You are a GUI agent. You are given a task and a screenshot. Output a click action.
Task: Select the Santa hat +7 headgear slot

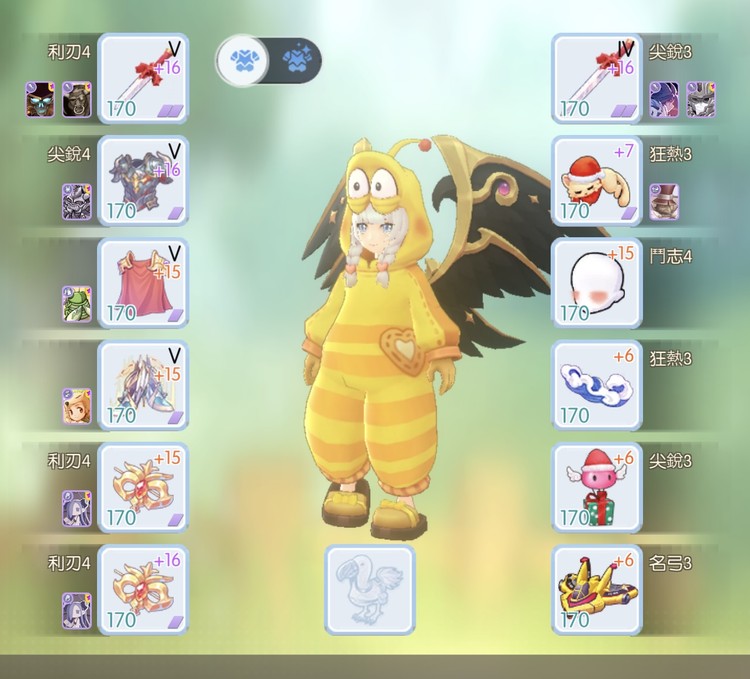tap(597, 180)
